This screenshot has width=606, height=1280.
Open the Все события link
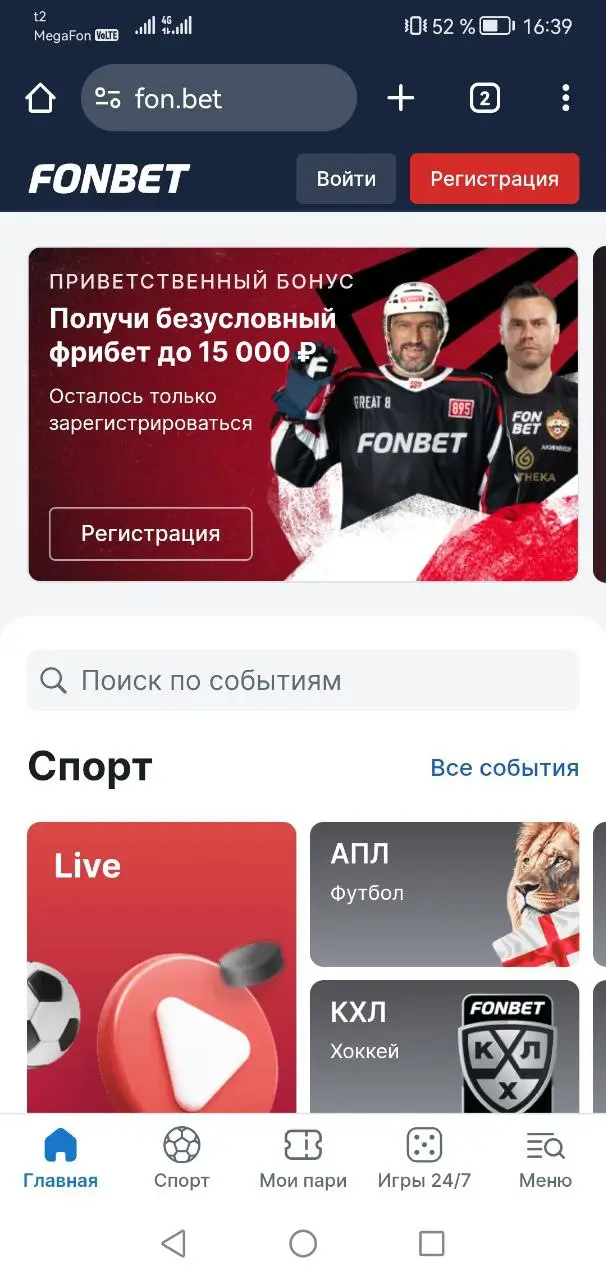point(504,768)
